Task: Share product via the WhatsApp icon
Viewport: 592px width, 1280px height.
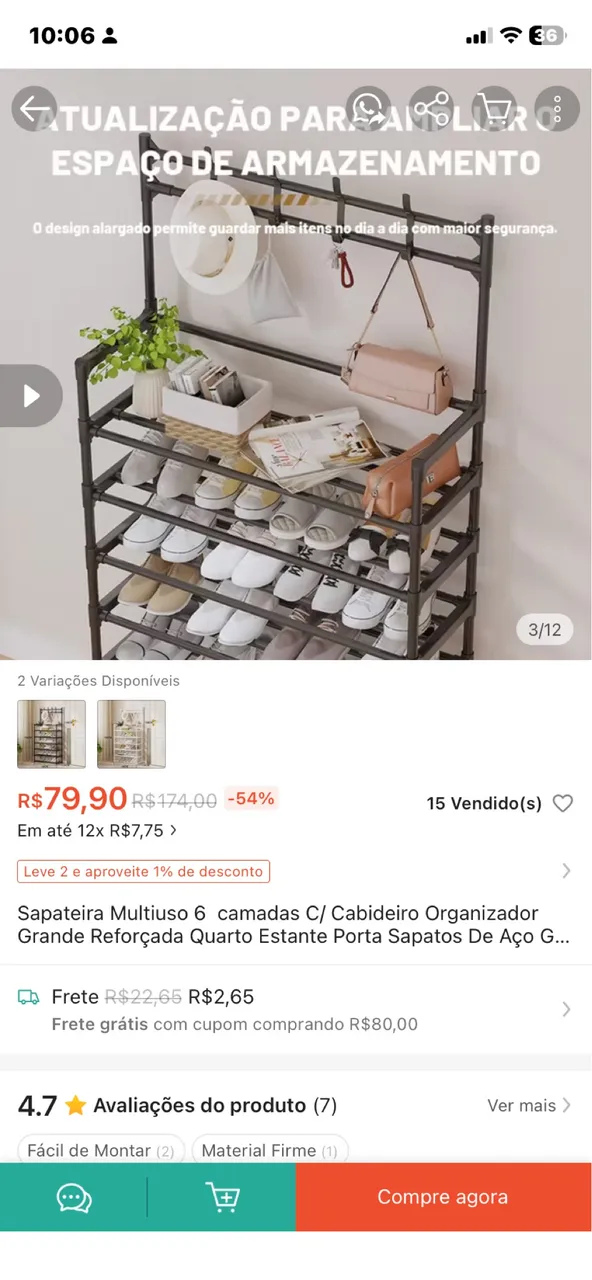Action: point(370,108)
